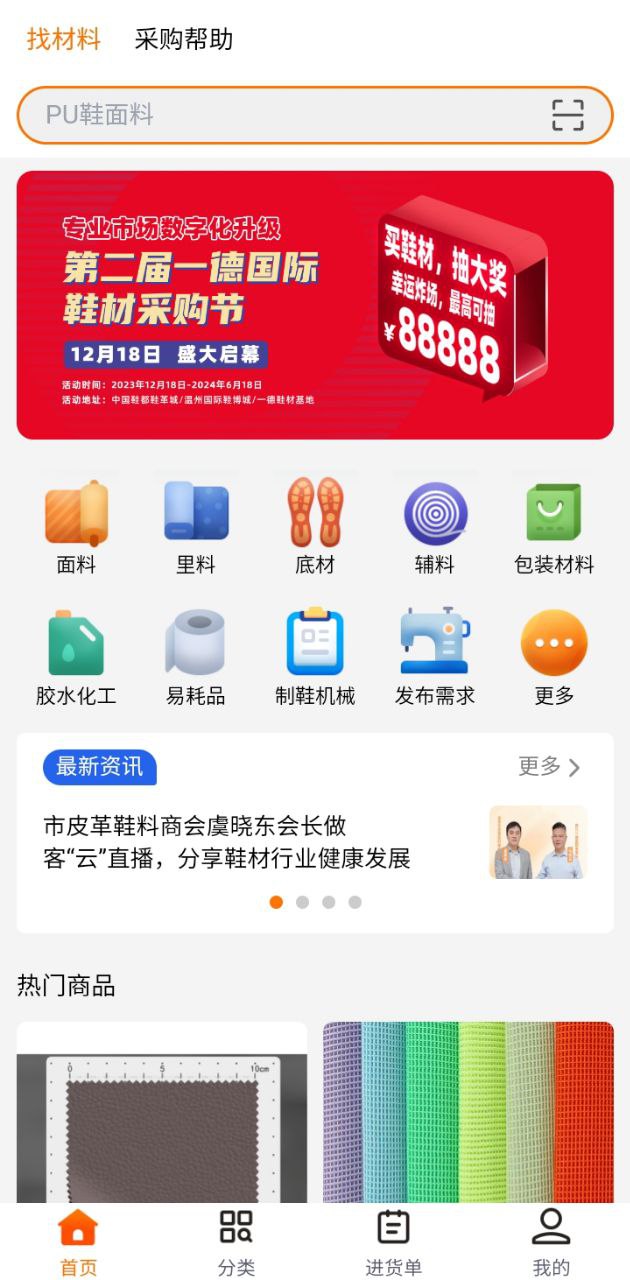Image resolution: width=630 pixels, height=1280 pixels.
Task: Open the 我的 tab
Action: (551, 1242)
